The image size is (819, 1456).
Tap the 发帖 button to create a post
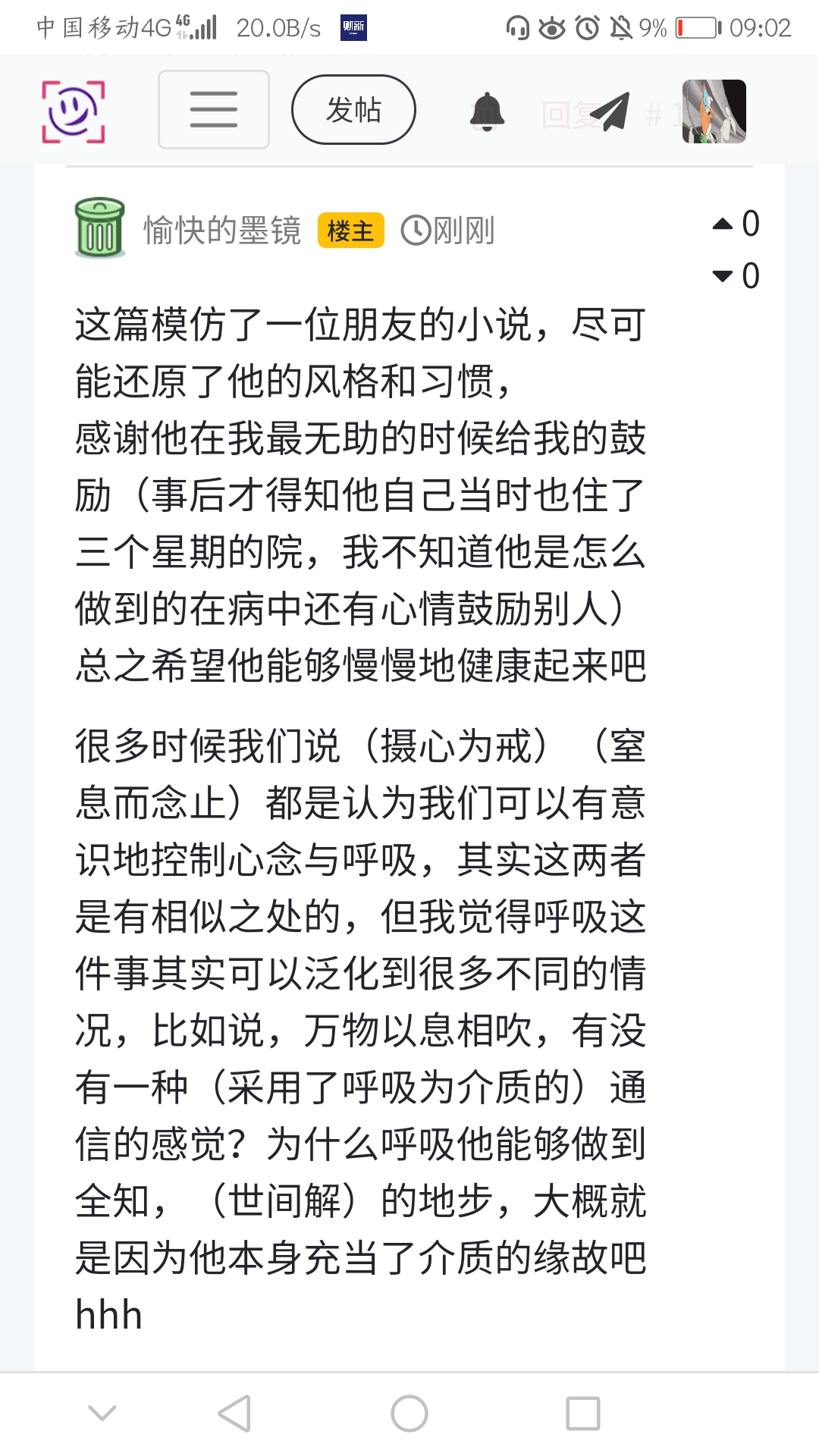(x=353, y=110)
